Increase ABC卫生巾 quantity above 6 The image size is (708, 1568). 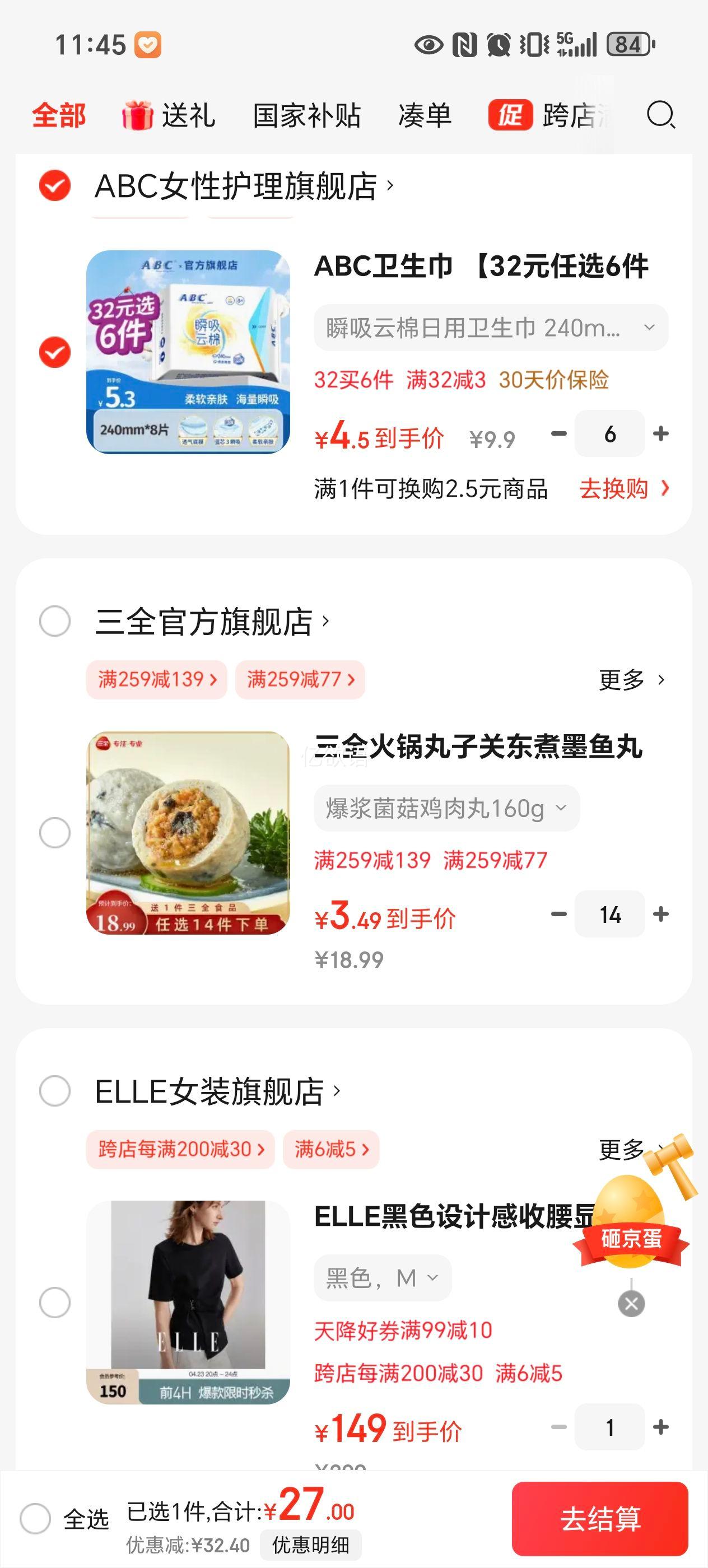661,434
